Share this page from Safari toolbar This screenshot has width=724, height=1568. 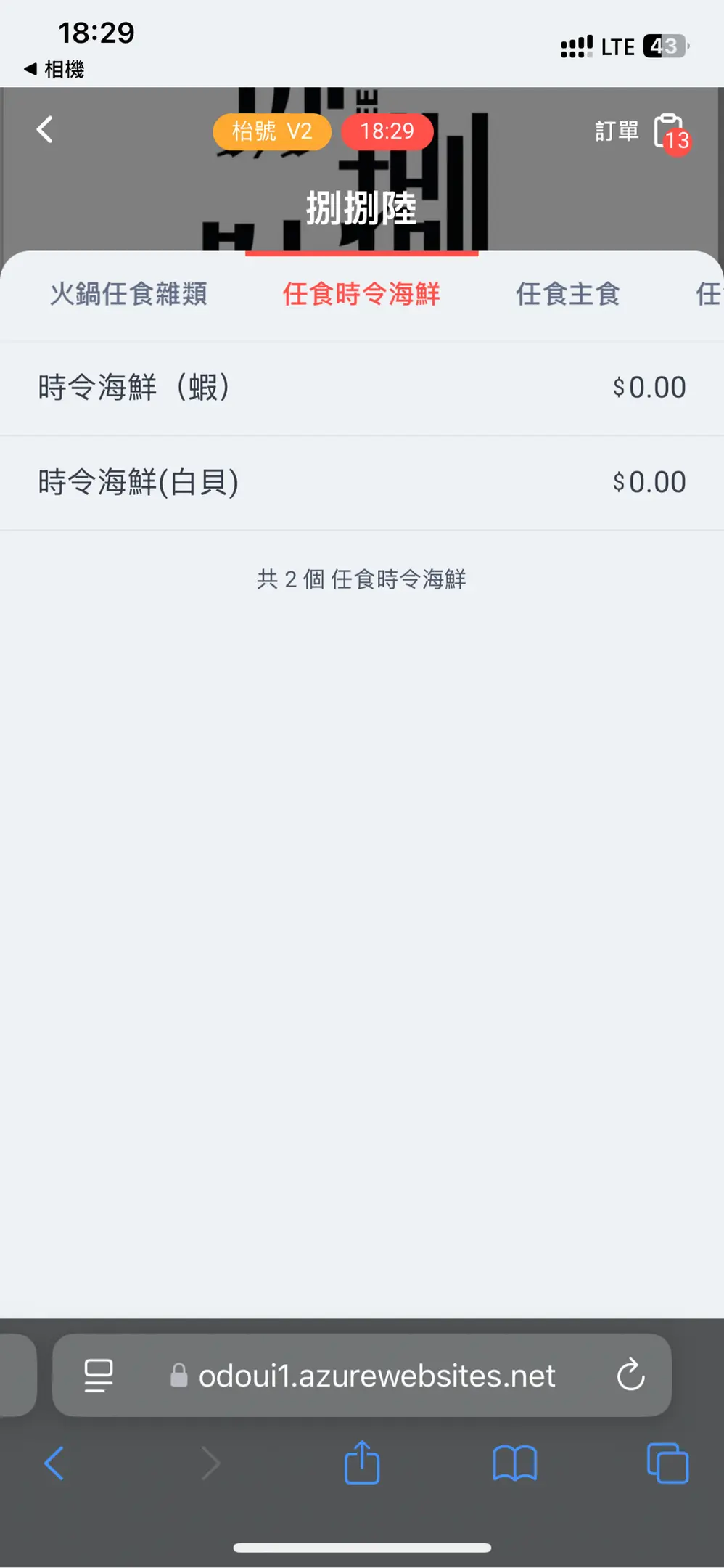(x=362, y=1463)
